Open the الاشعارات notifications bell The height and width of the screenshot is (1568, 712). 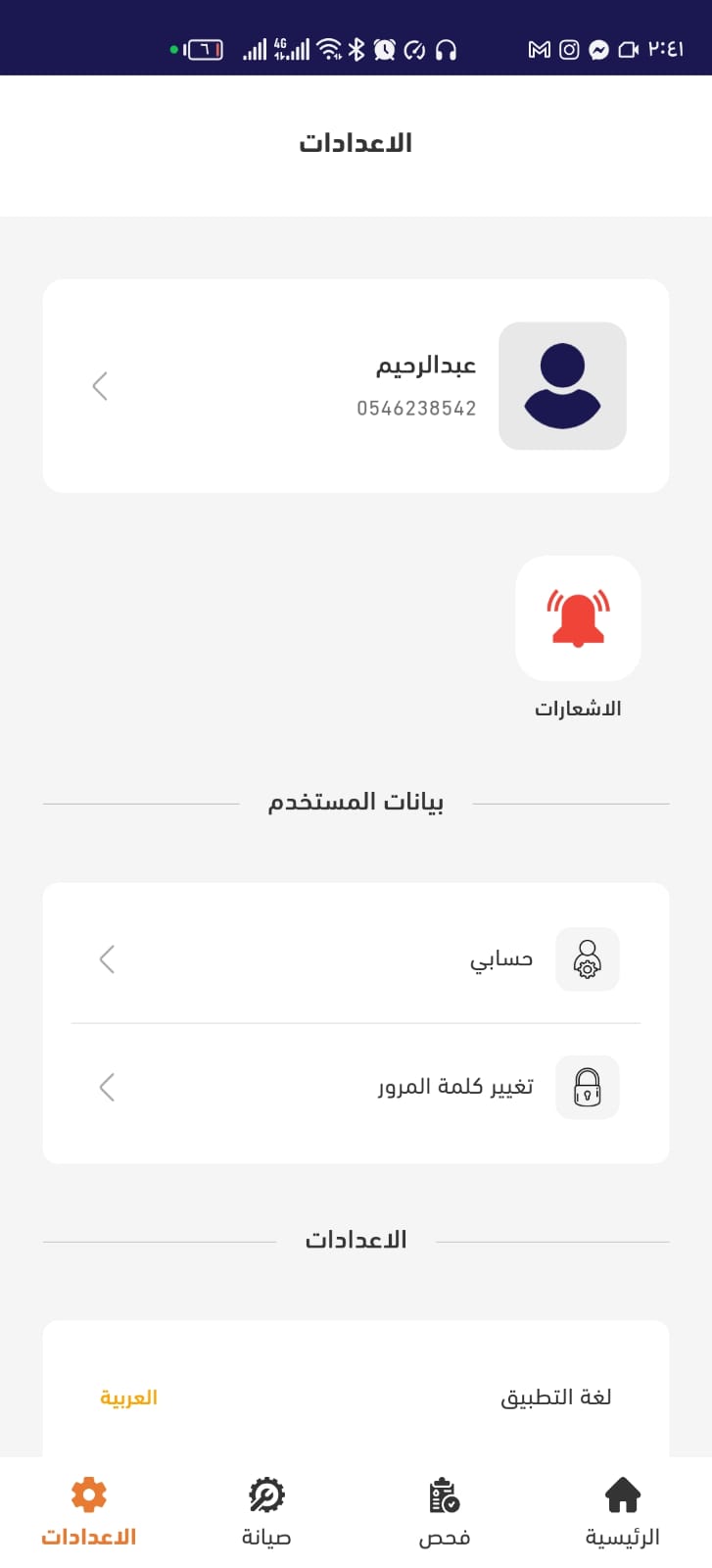click(578, 619)
